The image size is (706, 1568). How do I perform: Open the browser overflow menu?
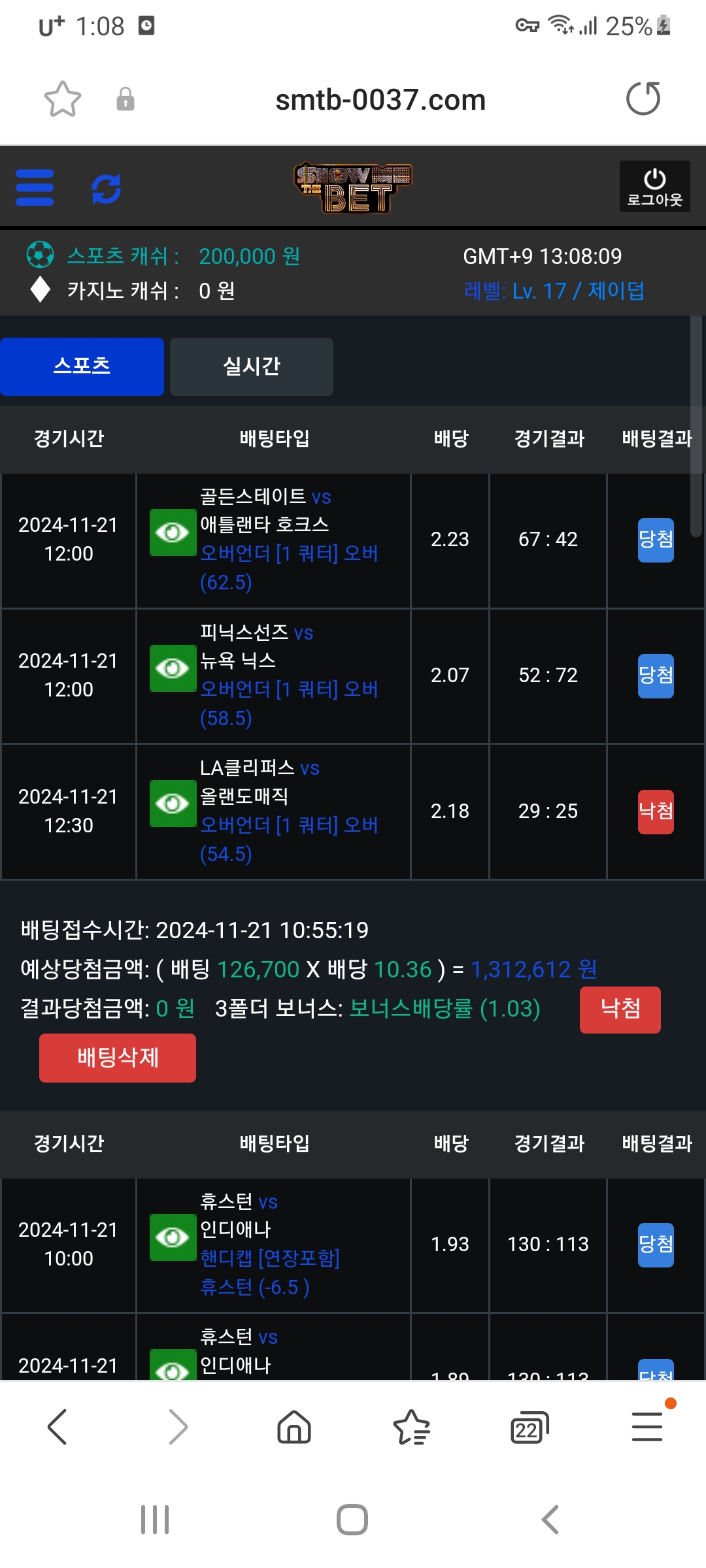pos(647,1427)
